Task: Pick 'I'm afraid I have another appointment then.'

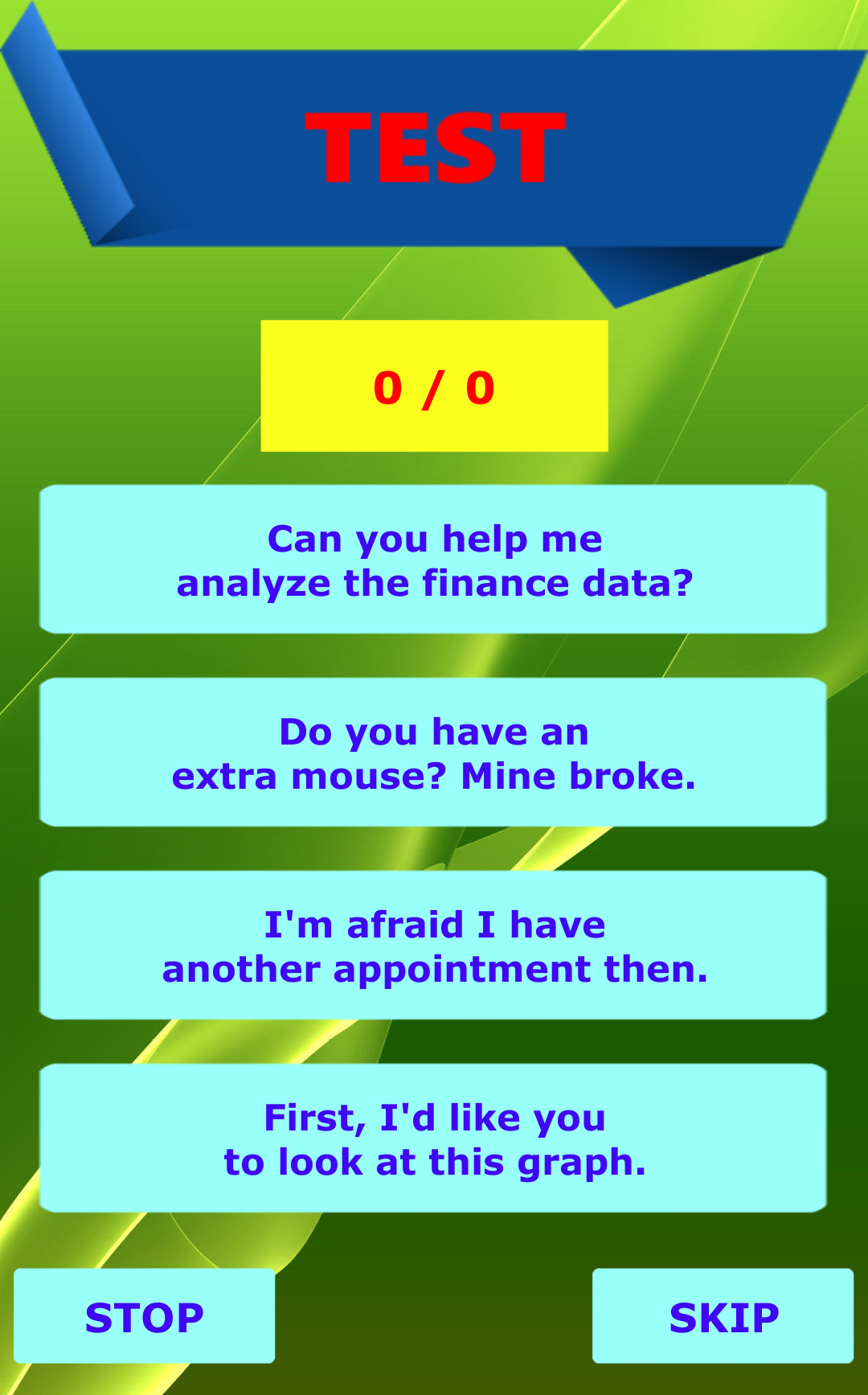Action: click(433, 946)
